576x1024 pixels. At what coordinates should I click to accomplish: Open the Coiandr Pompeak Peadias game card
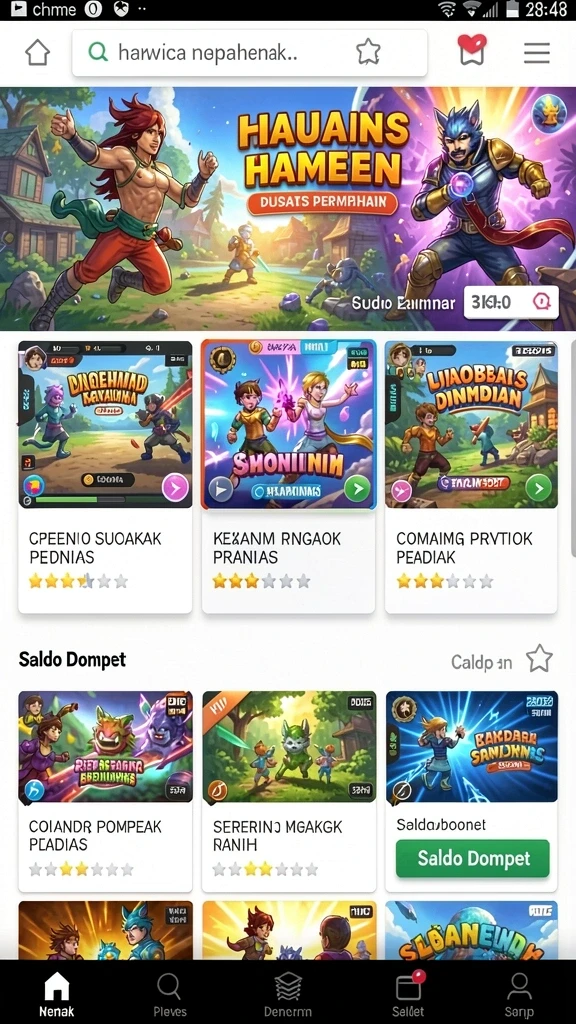click(105, 791)
